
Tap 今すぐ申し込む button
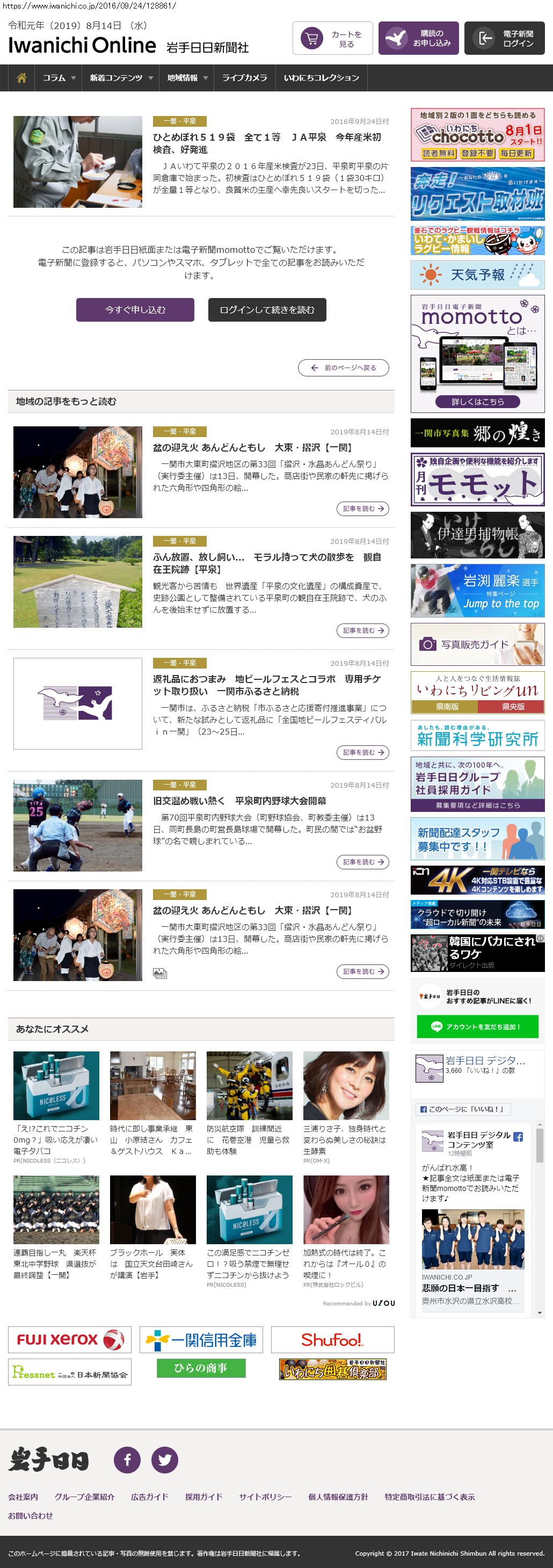135,310
